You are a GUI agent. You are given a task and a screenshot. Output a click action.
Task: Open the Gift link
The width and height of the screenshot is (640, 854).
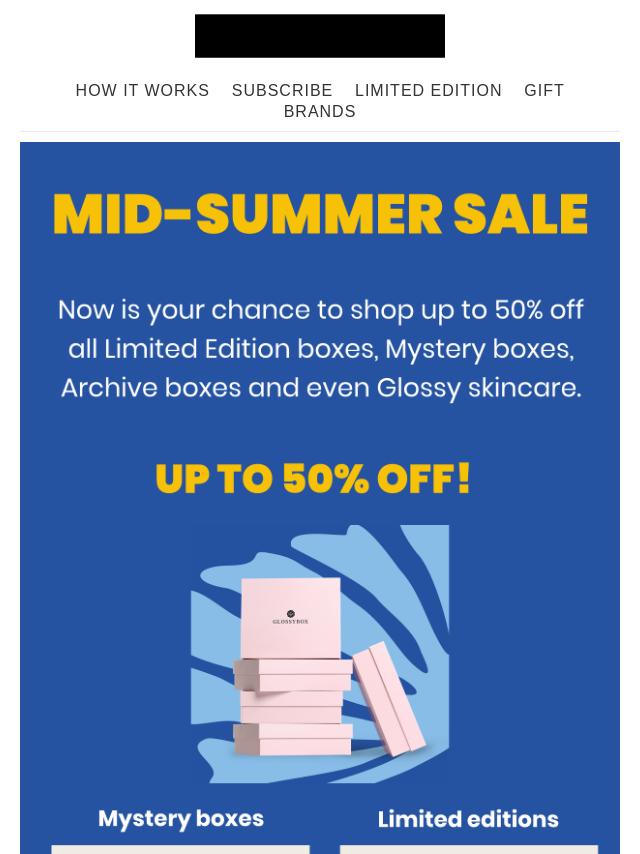coord(544,90)
